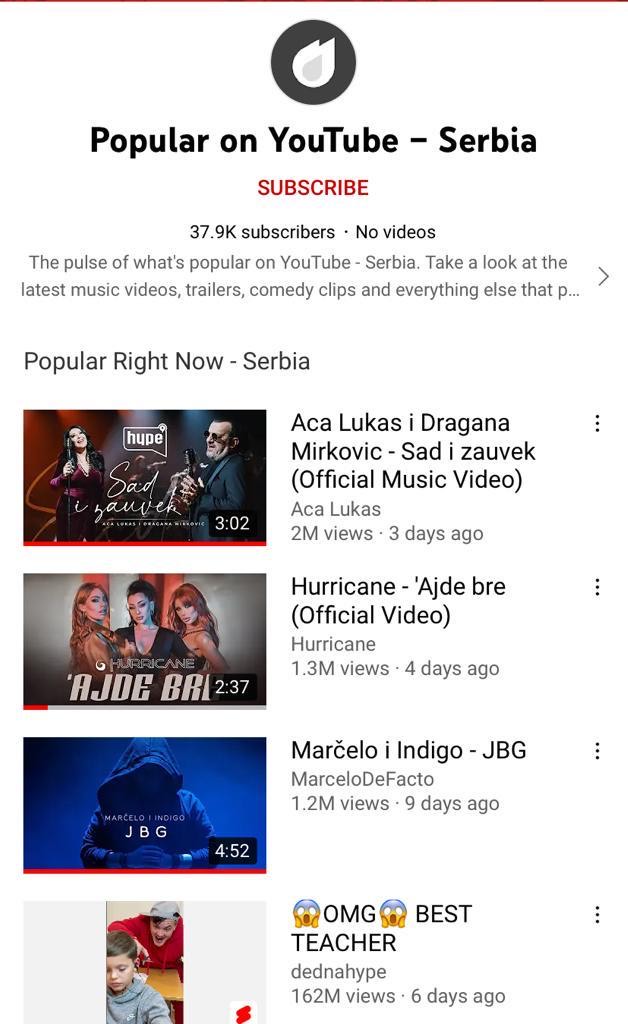628x1024 pixels.
Task: Open more options for JBG video
Action: click(x=597, y=751)
